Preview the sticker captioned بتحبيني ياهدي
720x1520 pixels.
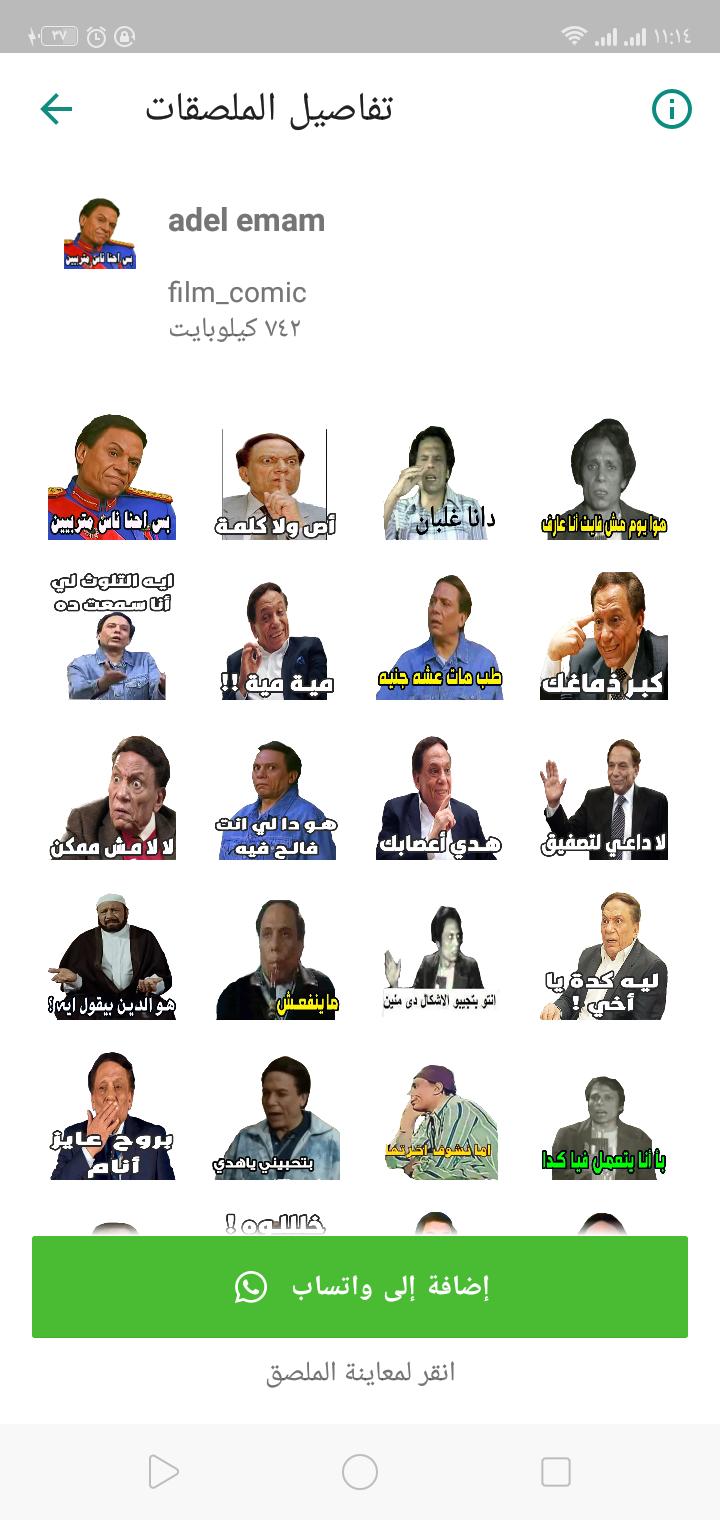[276, 1116]
